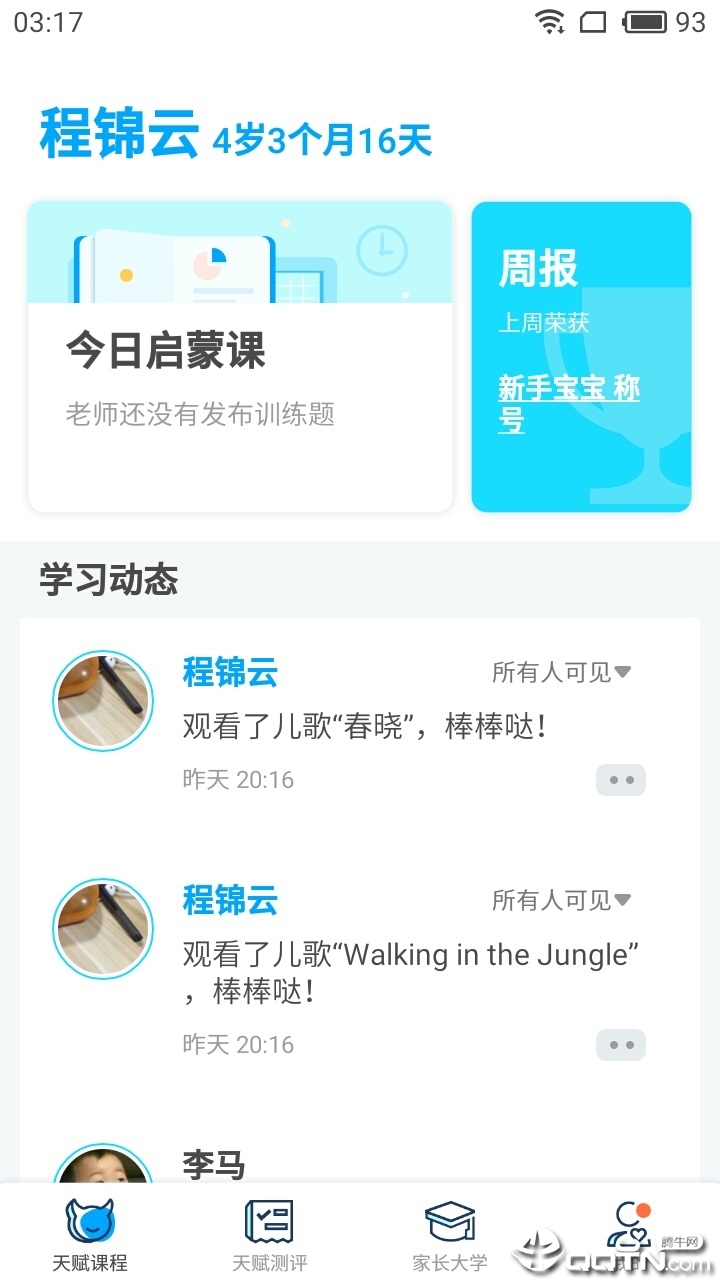Change visibility dropdown on the 春晓 post
The height and width of the screenshot is (1280, 720).
[x=561, y=673]
